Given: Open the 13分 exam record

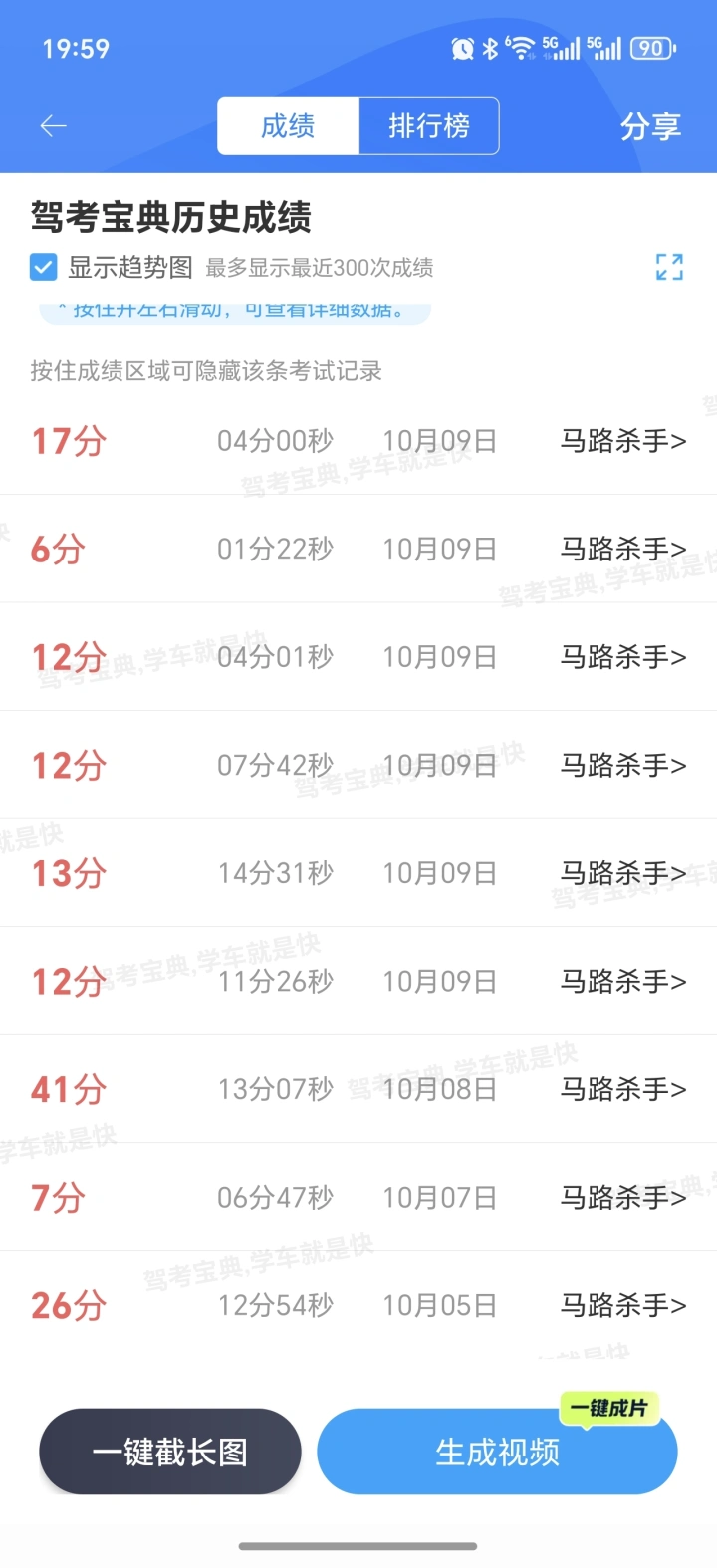Looking at the screenshot, I should coord(358,873).
